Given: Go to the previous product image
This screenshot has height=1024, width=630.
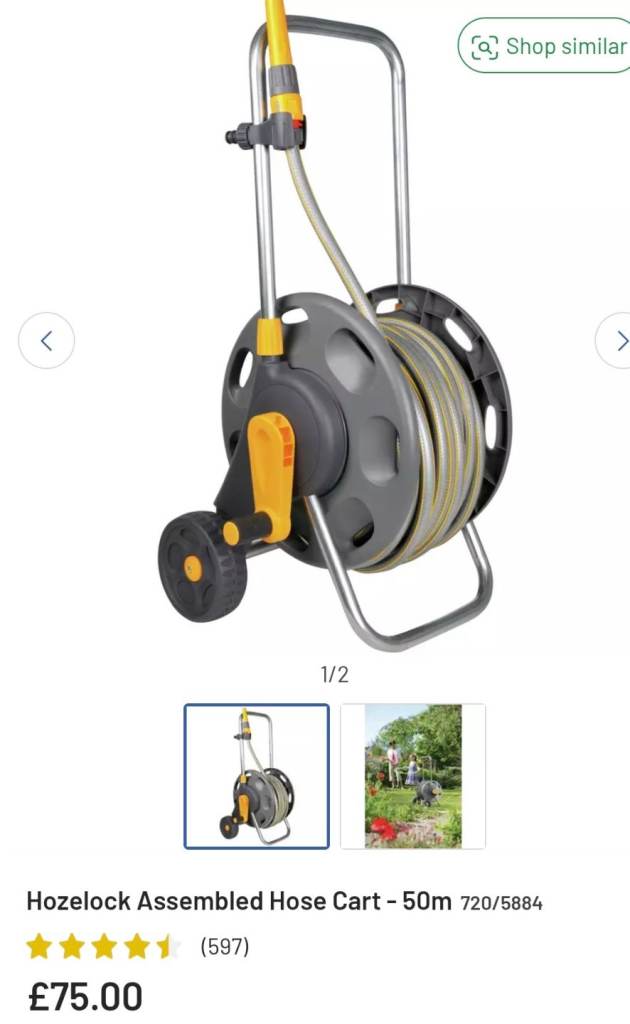Looking at the screenshot, I should pyautogui.click(x=46, y=341).
